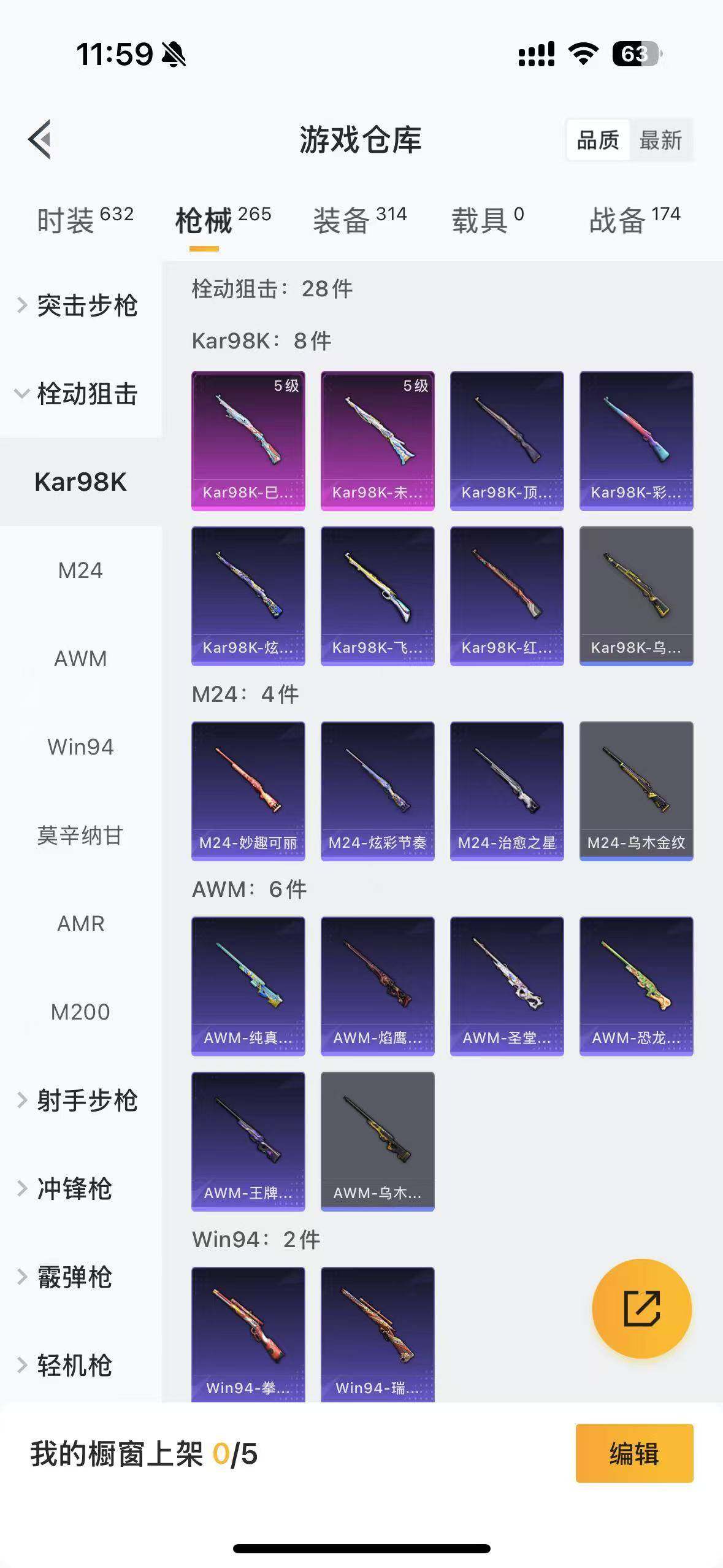Switch to the 时装 tab
Screen dimensions: 723x1568
[85, 220]
